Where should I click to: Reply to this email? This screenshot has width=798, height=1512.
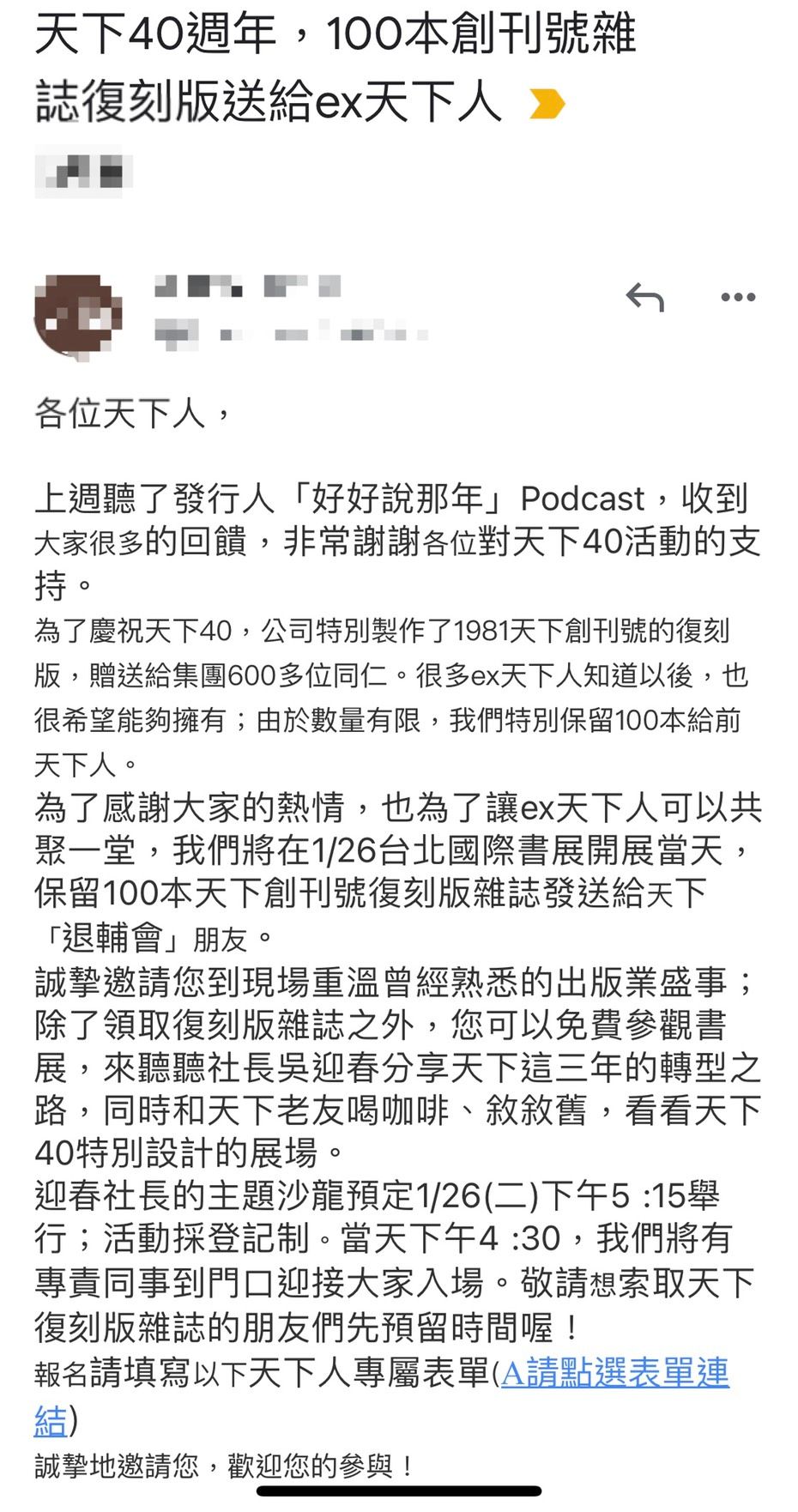point(645,298)
